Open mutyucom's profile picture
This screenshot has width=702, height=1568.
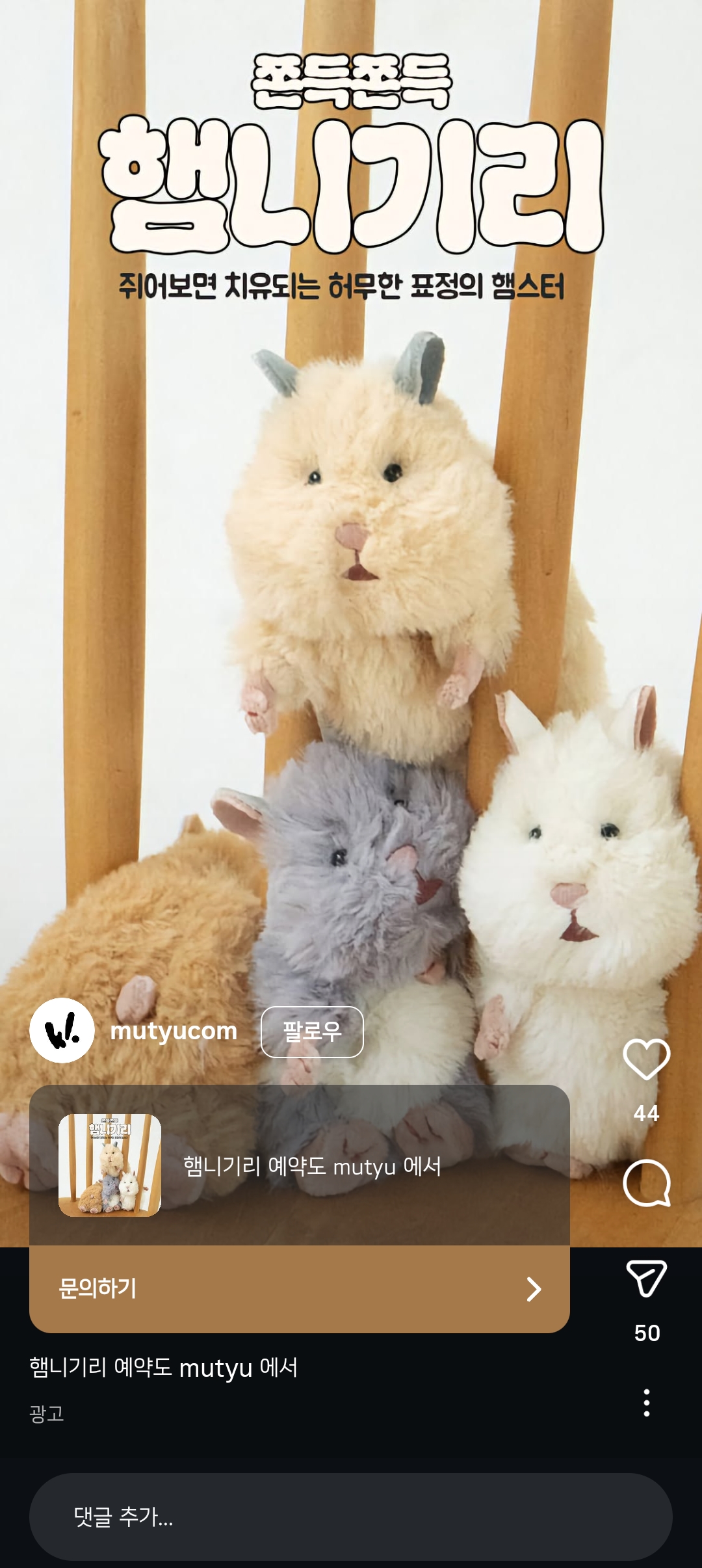point(62,1031)
